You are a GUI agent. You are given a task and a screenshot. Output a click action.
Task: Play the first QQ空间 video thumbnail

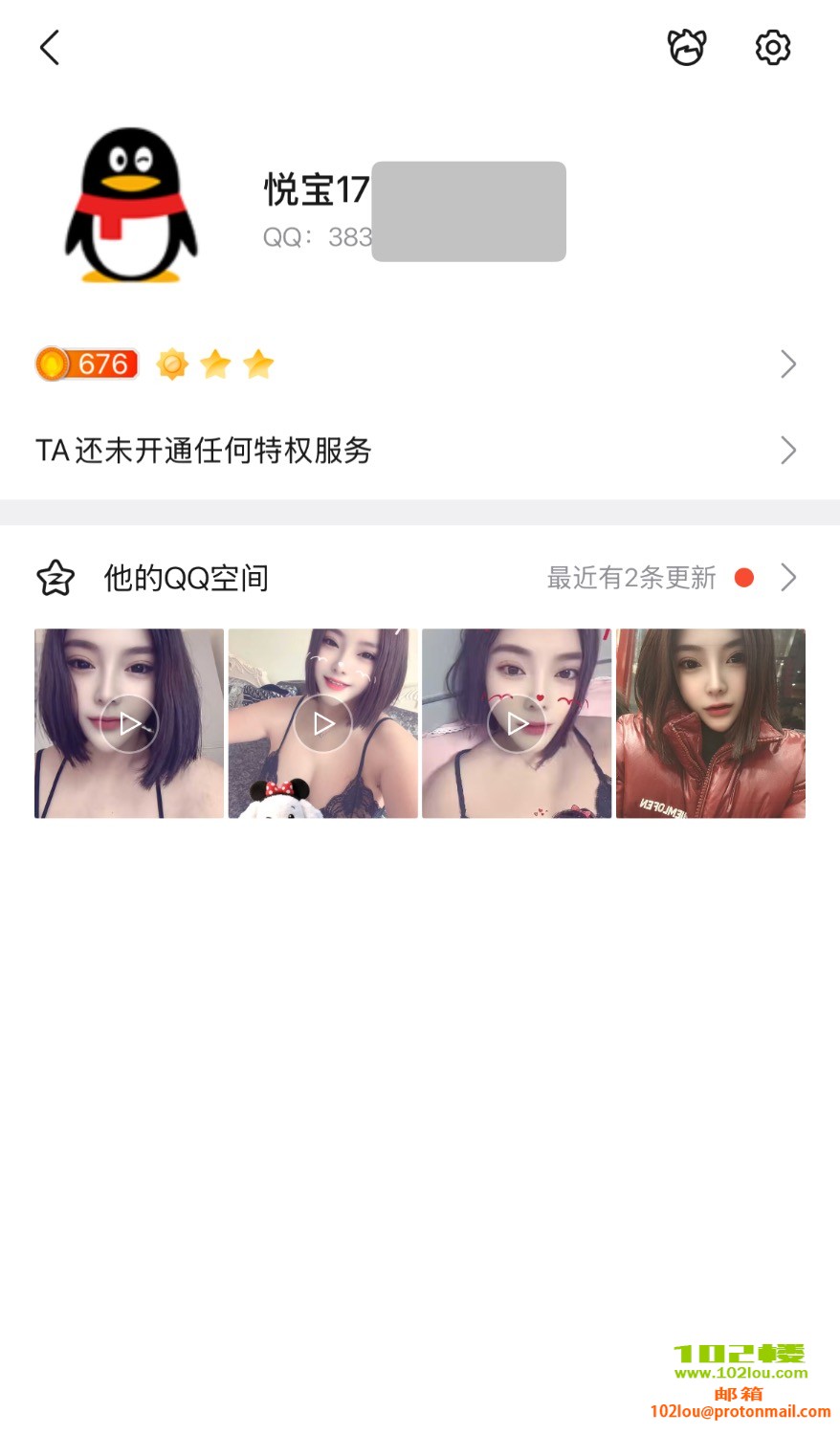pos(129,723)
